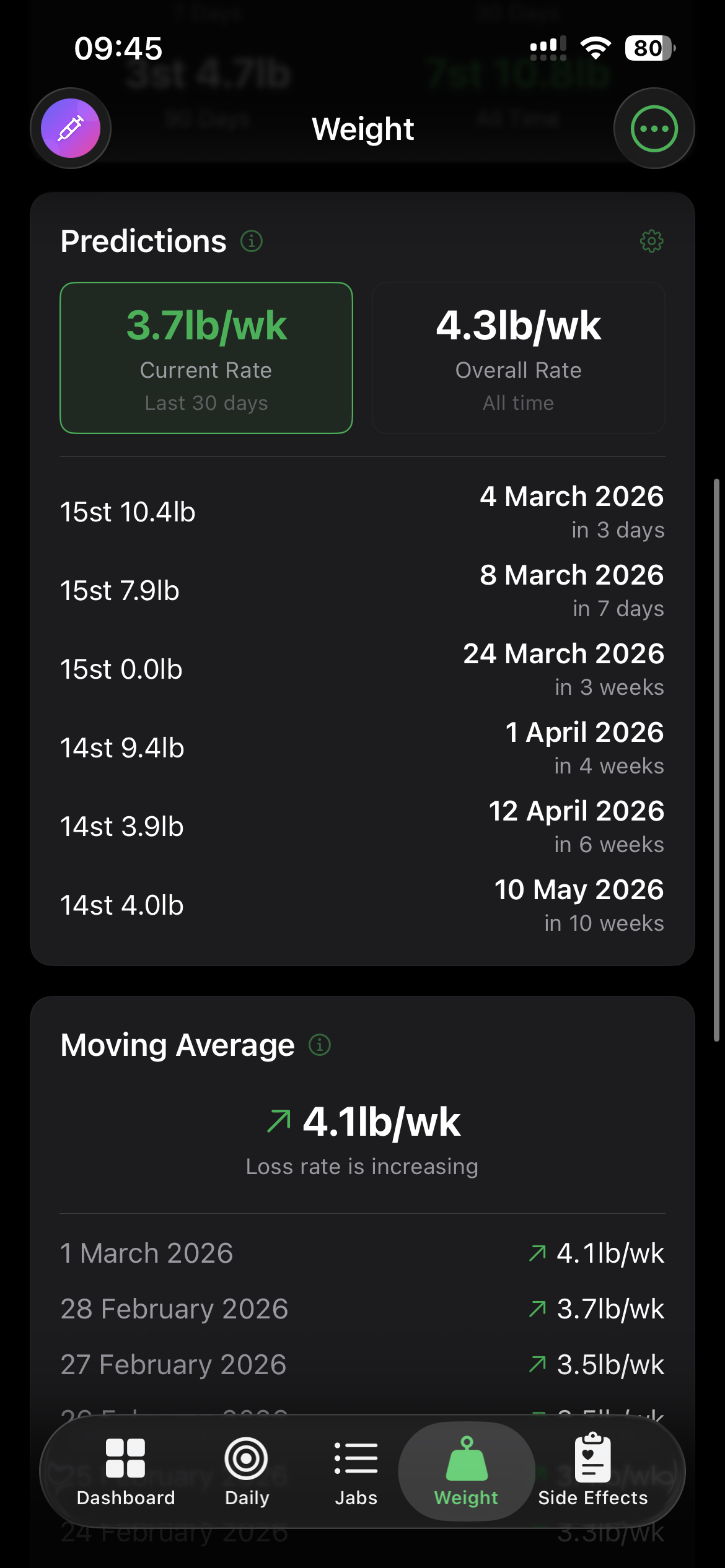
Task: Select the 14st 9.4lb prediction row
Action: pyautogui.click(x=362, y=747)
